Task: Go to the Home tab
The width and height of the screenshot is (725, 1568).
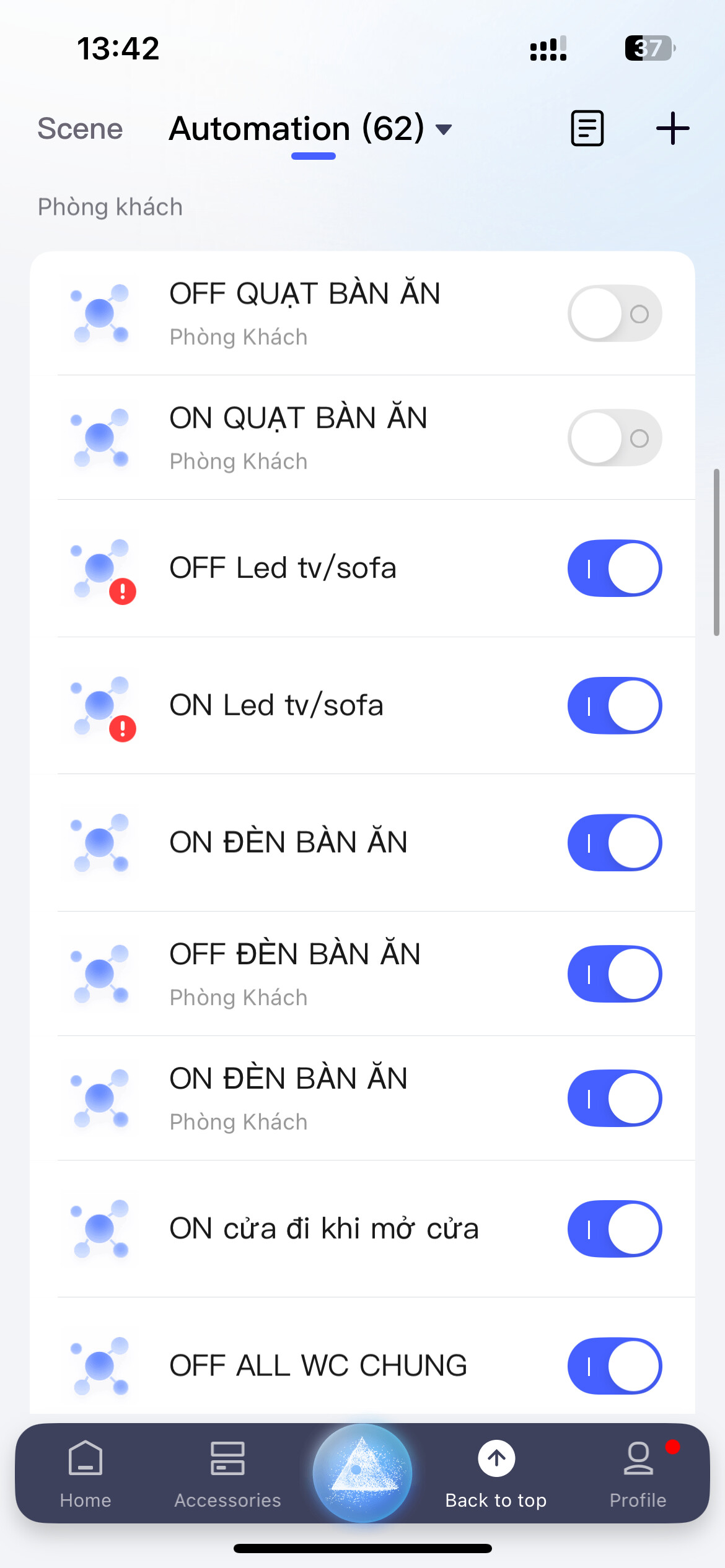Action: 86,1473
